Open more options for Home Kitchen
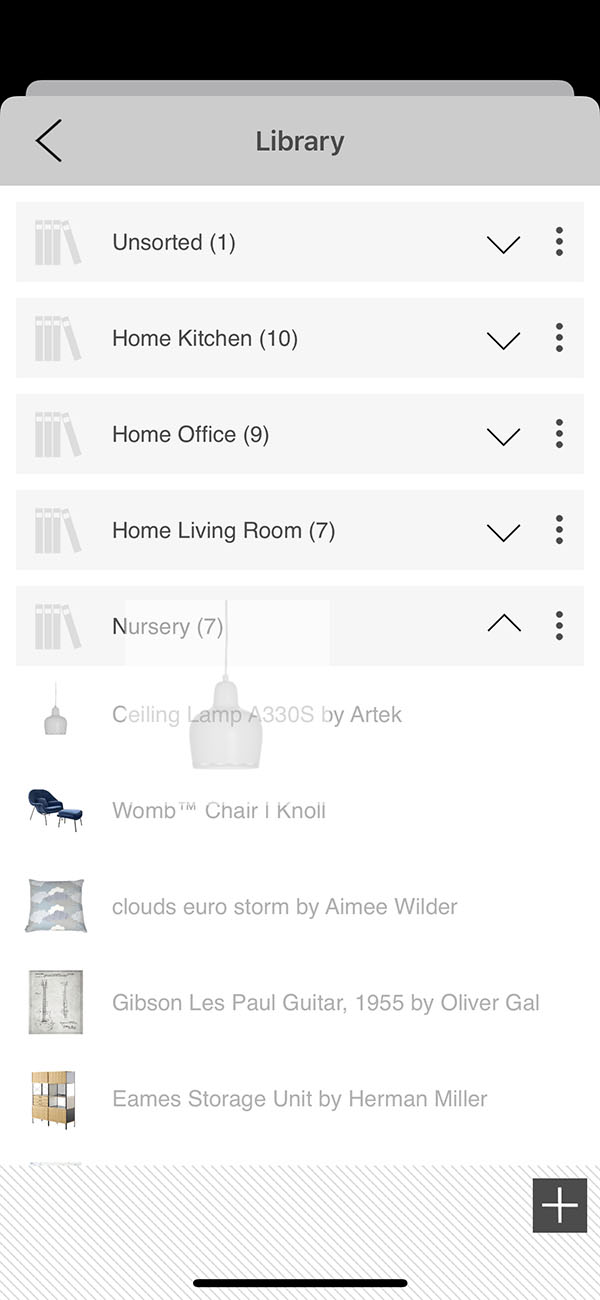This screenshot has width=600, height=1300. (559, 338)
